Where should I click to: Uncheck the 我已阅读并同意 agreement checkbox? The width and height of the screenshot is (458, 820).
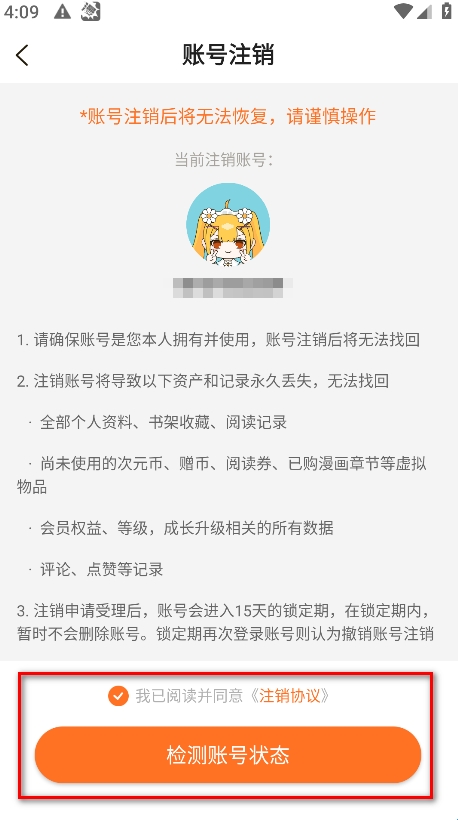point(118,696)
